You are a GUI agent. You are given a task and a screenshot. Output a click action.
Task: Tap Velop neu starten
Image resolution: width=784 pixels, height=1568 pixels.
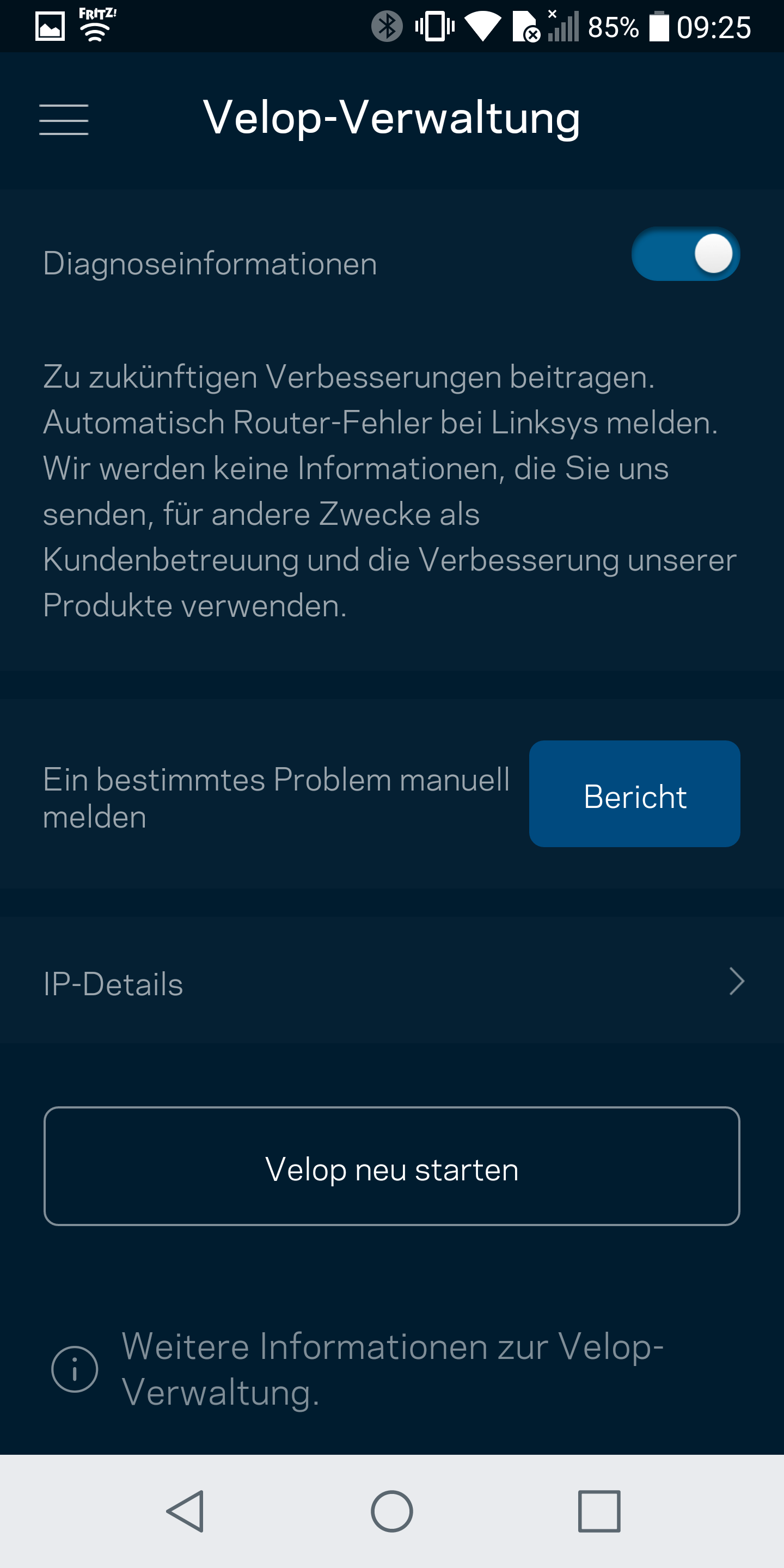(392, 1166)
